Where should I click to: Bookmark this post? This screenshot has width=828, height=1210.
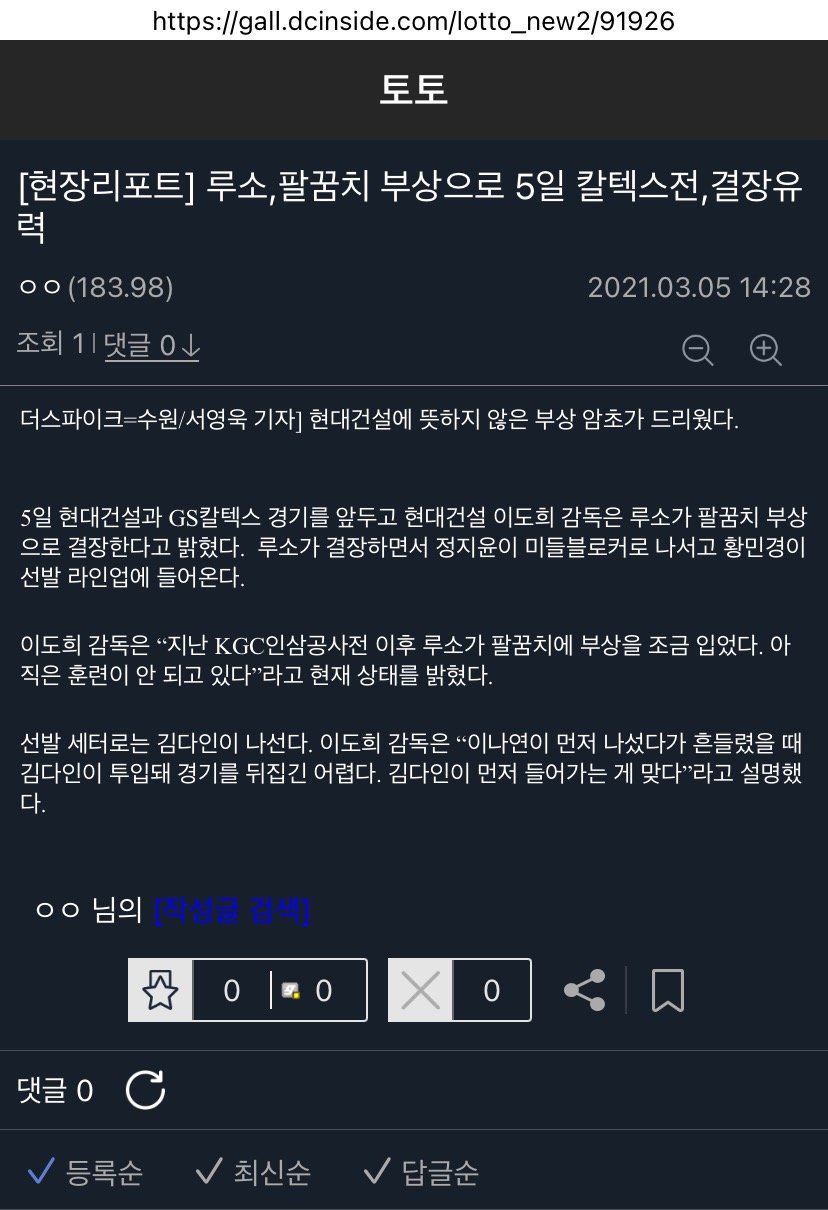click(x=667, y=990)
